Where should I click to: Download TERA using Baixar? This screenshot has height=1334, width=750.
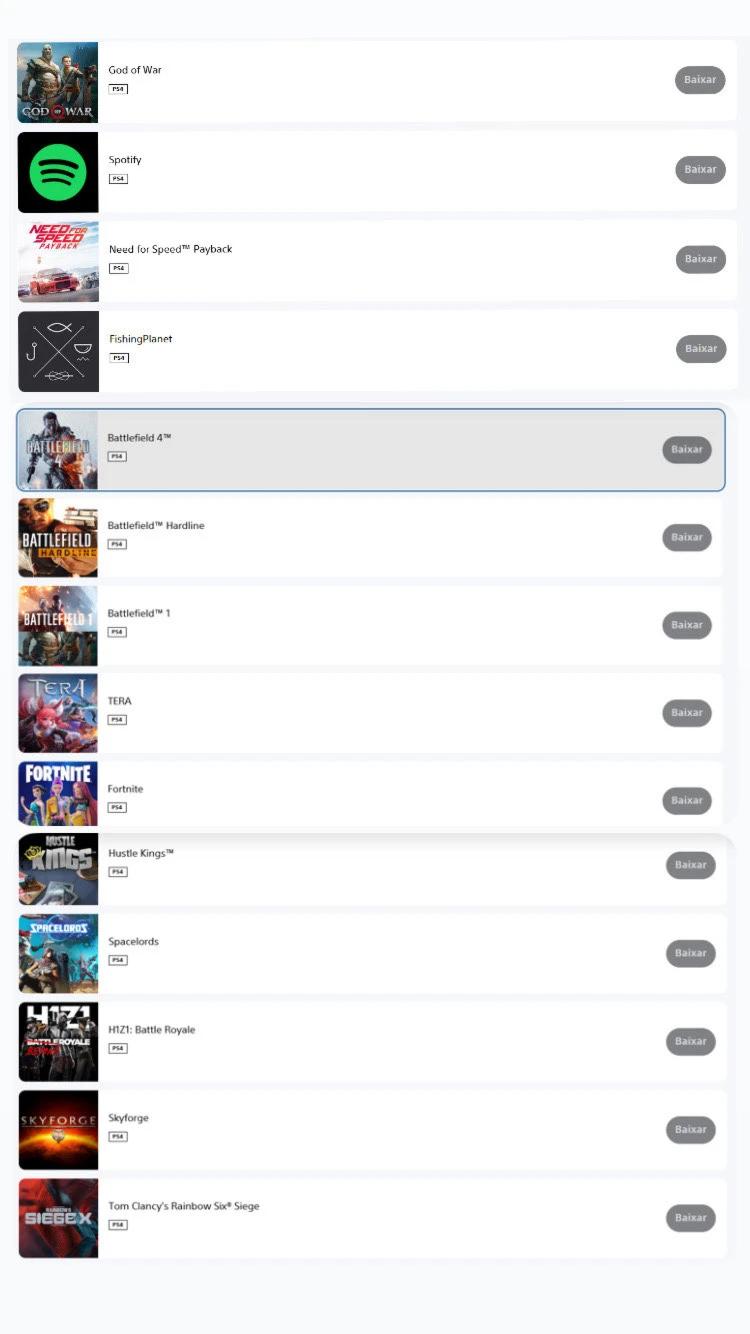point(687,713)
